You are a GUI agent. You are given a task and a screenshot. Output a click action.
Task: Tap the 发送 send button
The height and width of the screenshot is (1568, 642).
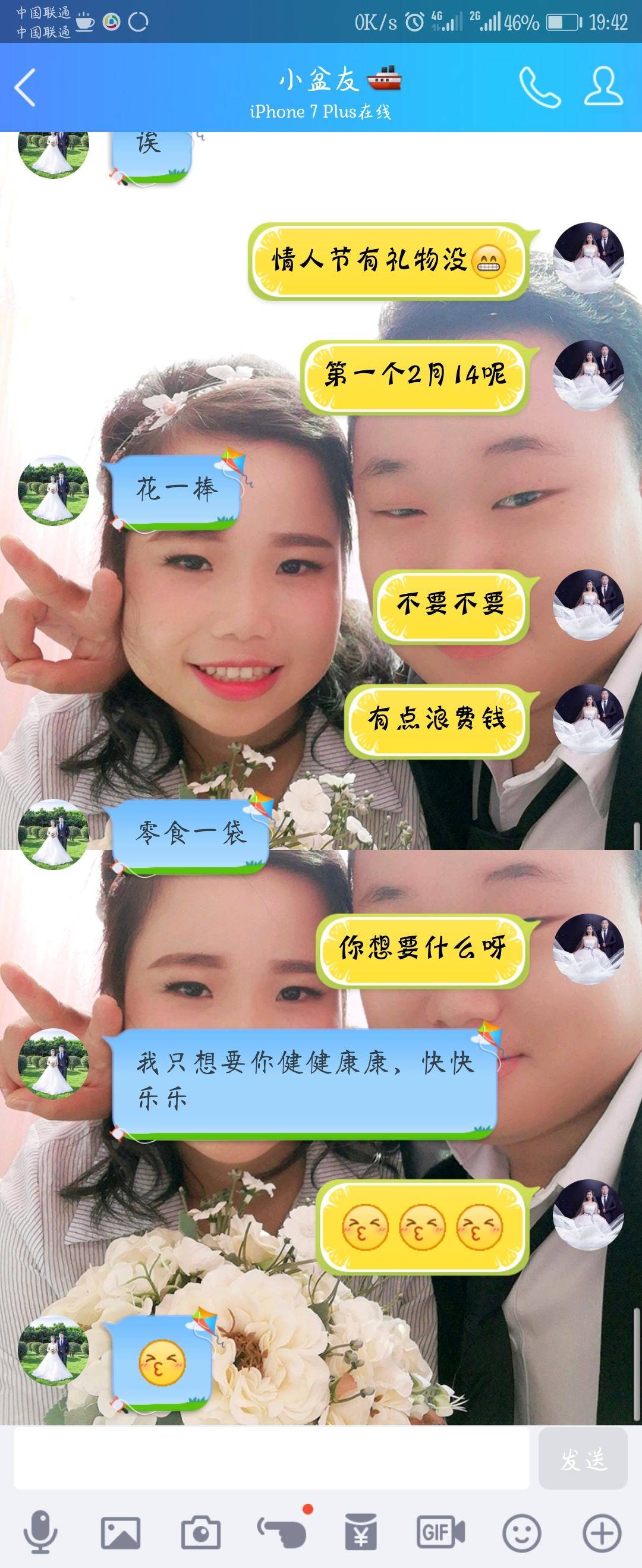pos(583,1459)
